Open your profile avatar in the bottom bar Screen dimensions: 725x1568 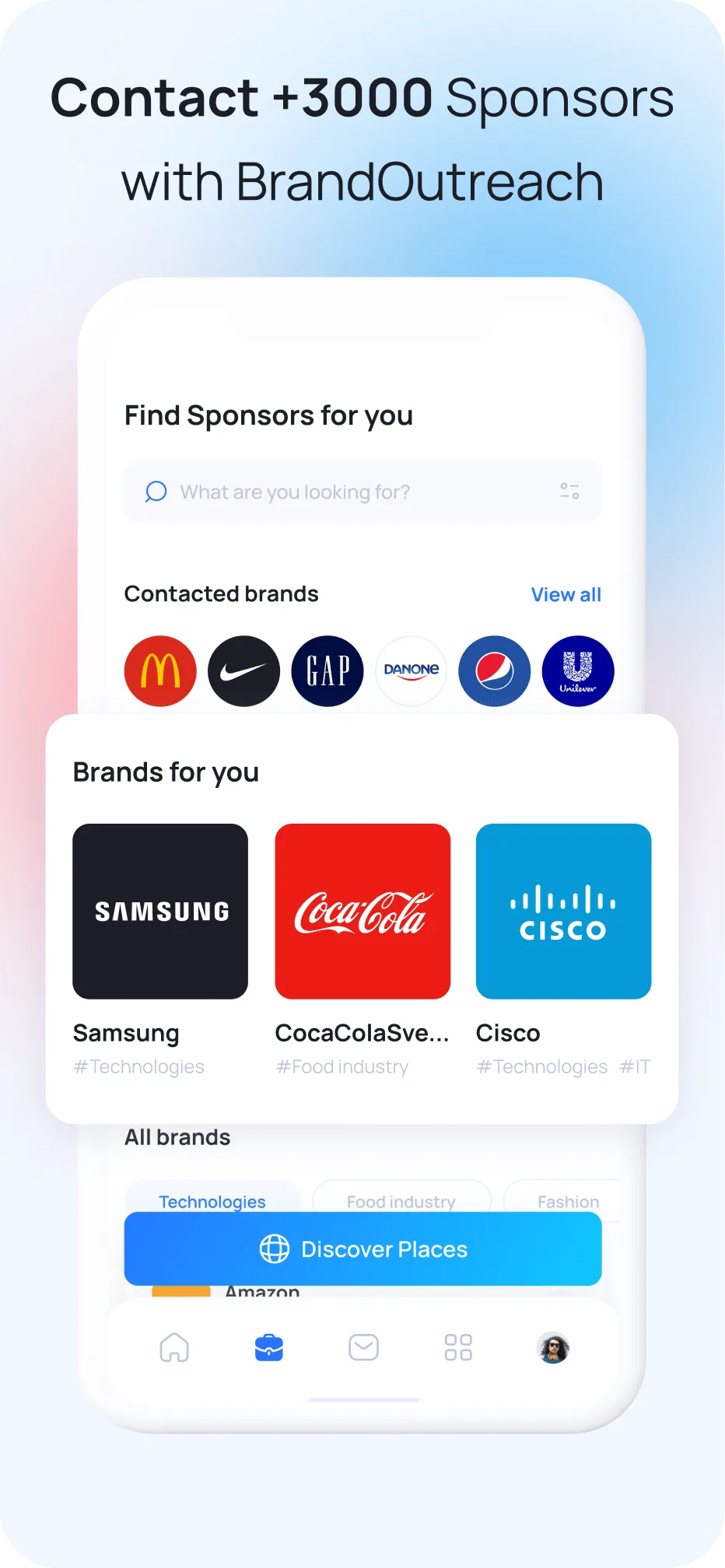553,1347
